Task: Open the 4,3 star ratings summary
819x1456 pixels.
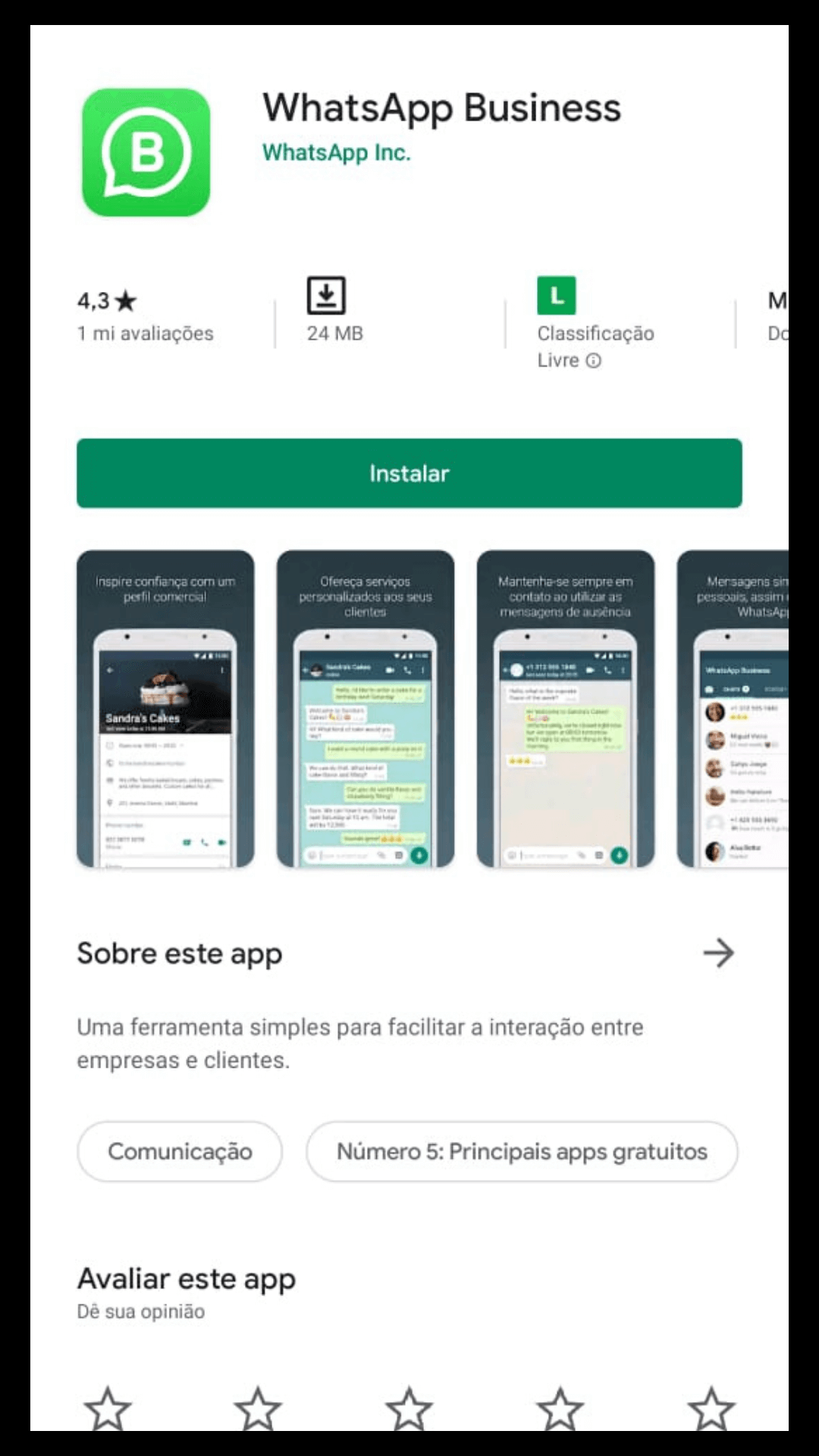Action: coord(145,316)
